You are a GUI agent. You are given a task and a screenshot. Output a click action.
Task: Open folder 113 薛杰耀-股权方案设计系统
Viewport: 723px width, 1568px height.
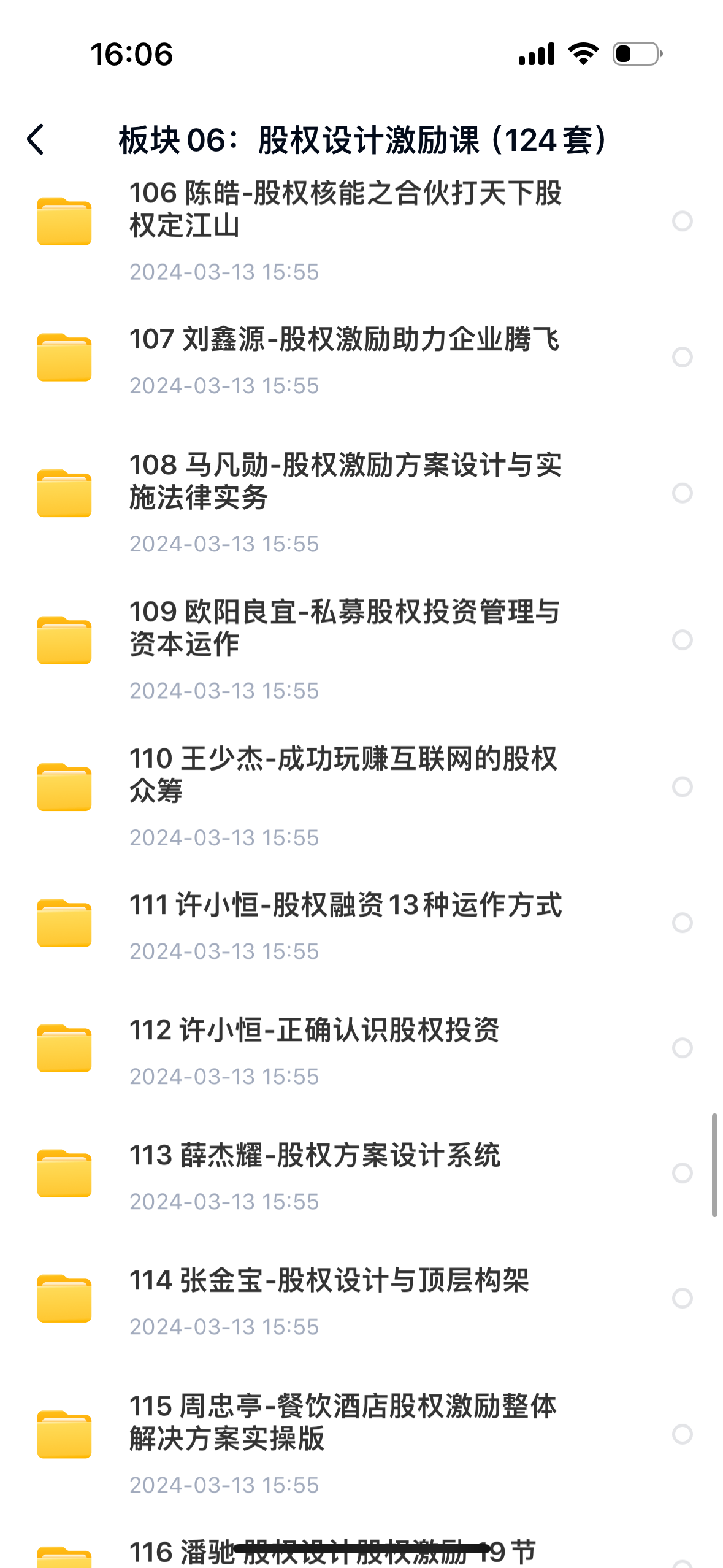point(314,1156)
